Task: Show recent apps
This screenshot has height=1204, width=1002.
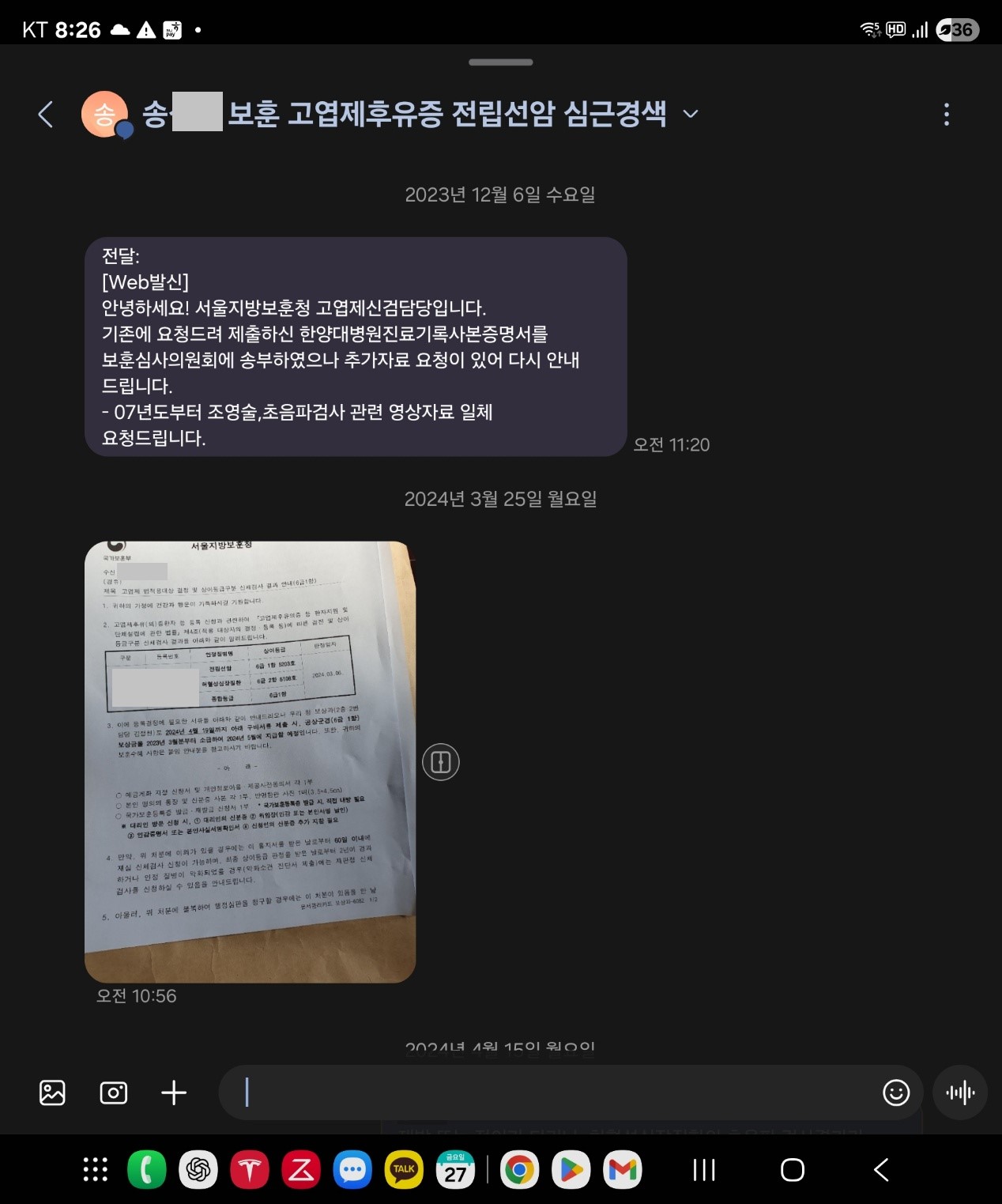Action: point(703,1169)
